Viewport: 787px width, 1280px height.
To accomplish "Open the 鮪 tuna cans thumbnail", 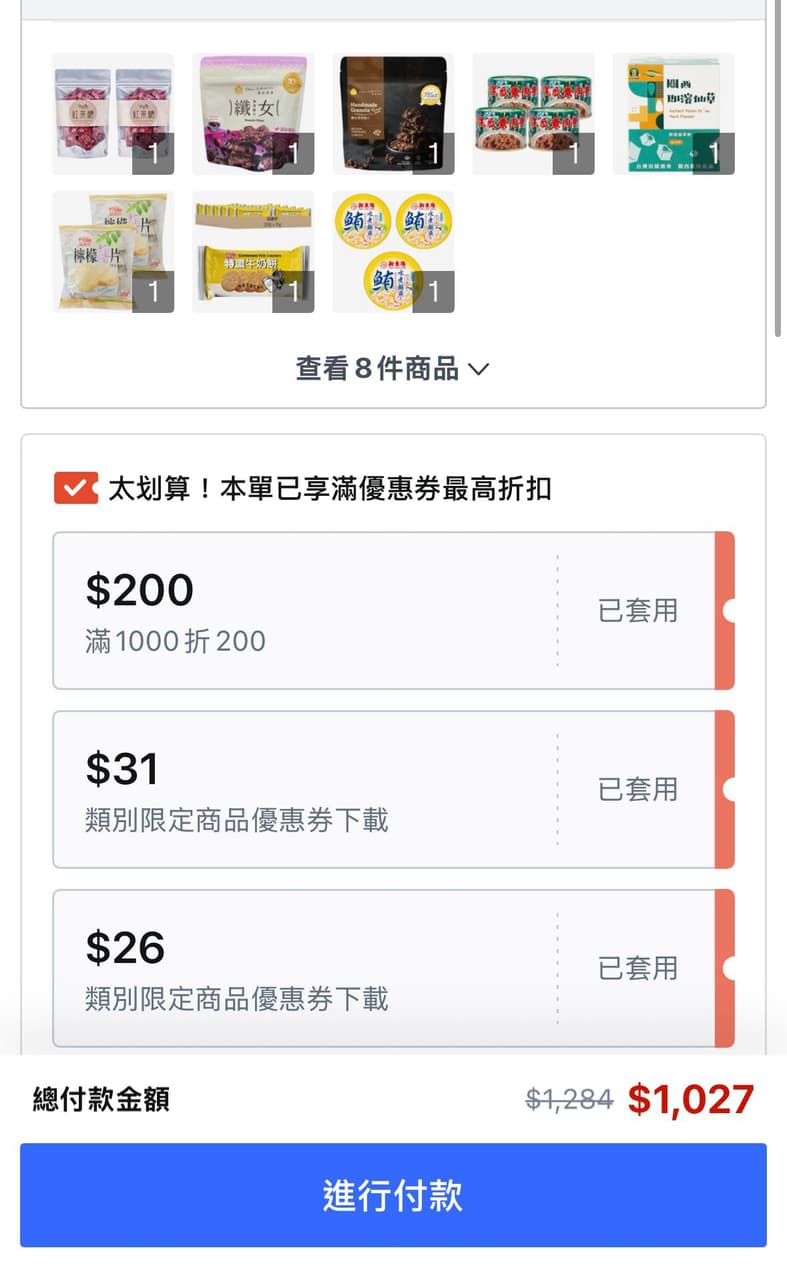I will pyautogui.click(x=393, y=252).
